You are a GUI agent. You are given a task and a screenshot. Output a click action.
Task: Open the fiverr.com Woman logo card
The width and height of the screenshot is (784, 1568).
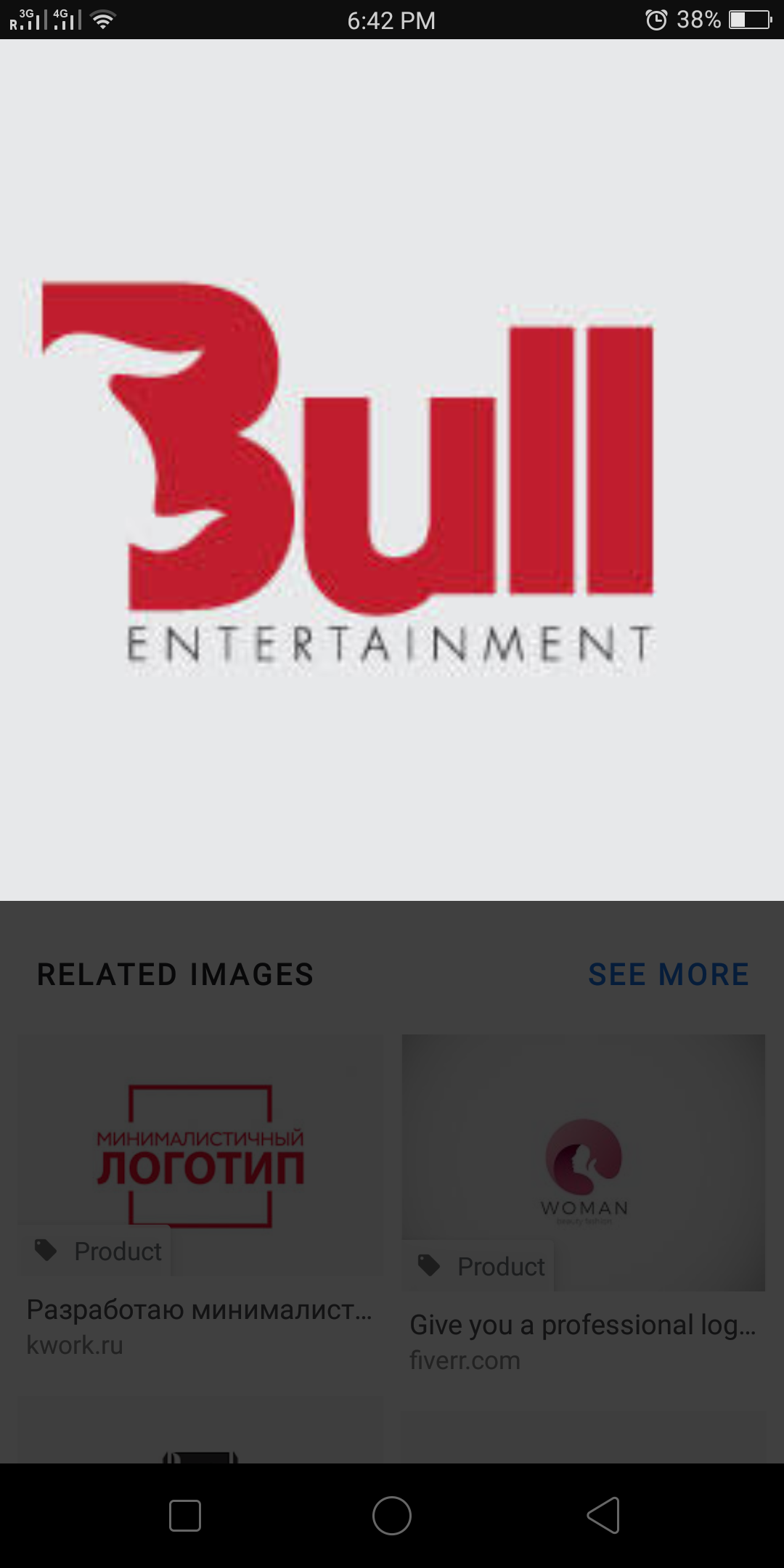[583, 1163]
